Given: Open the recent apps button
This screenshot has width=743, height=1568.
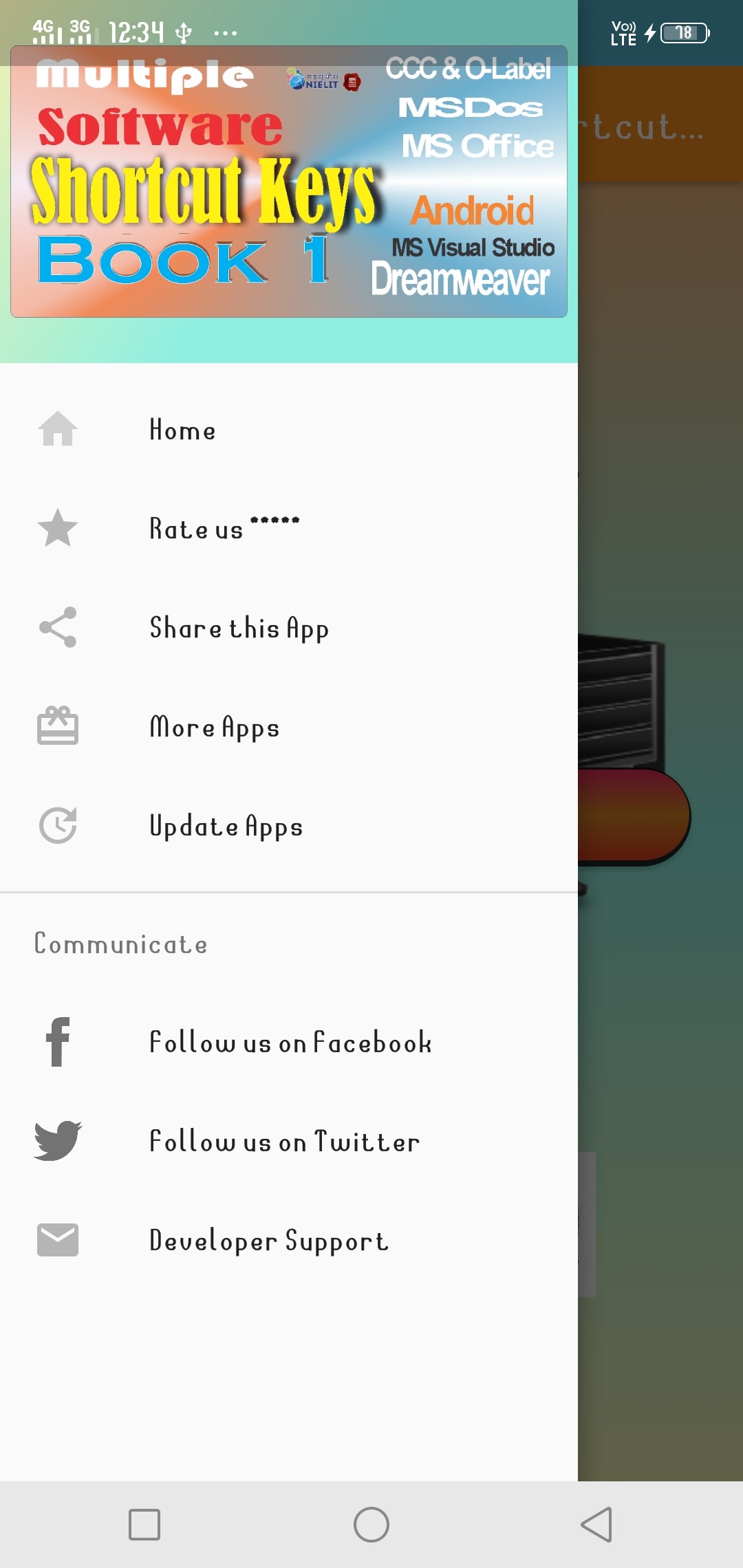Looking at the screenshot, I should tap(144, 1525).
